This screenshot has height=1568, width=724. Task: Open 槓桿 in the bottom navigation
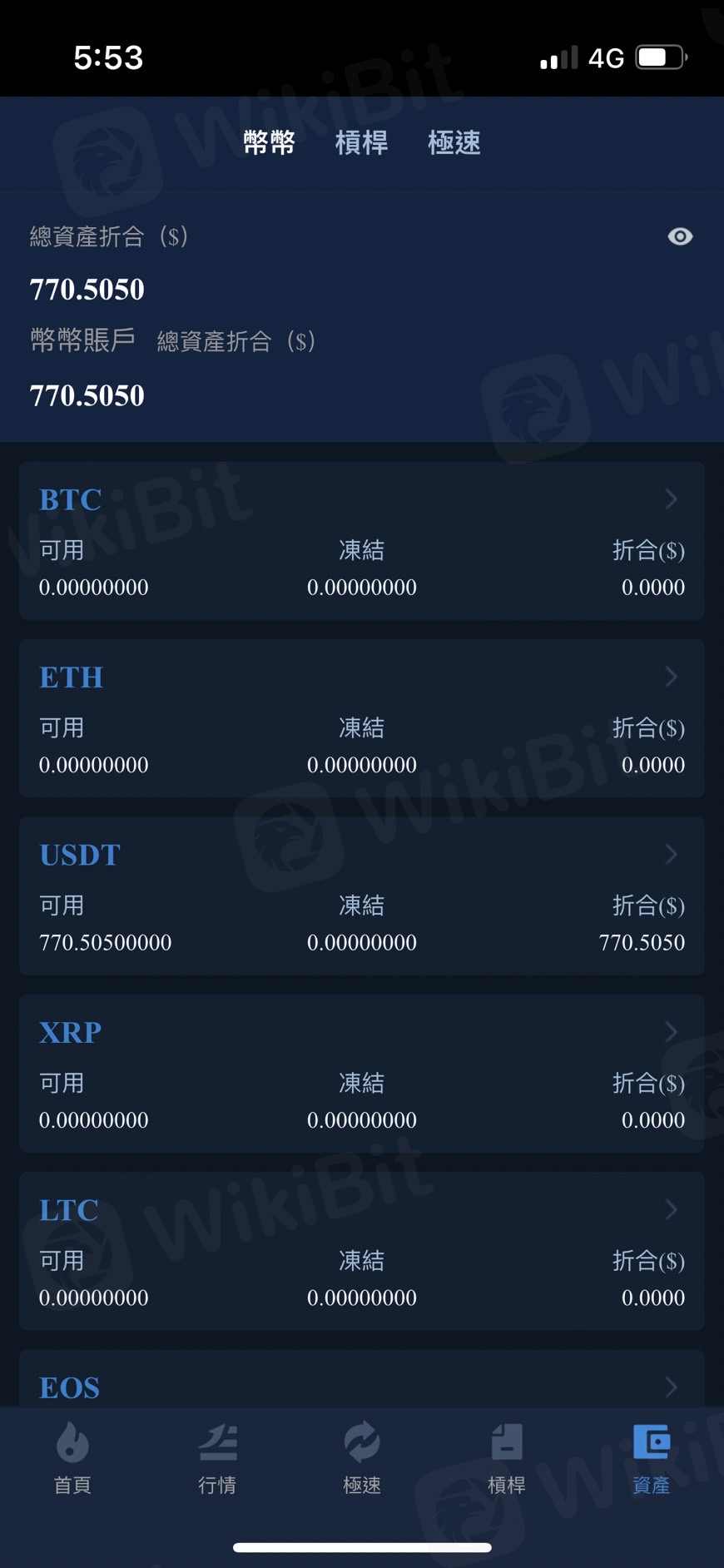[506, 1458]
